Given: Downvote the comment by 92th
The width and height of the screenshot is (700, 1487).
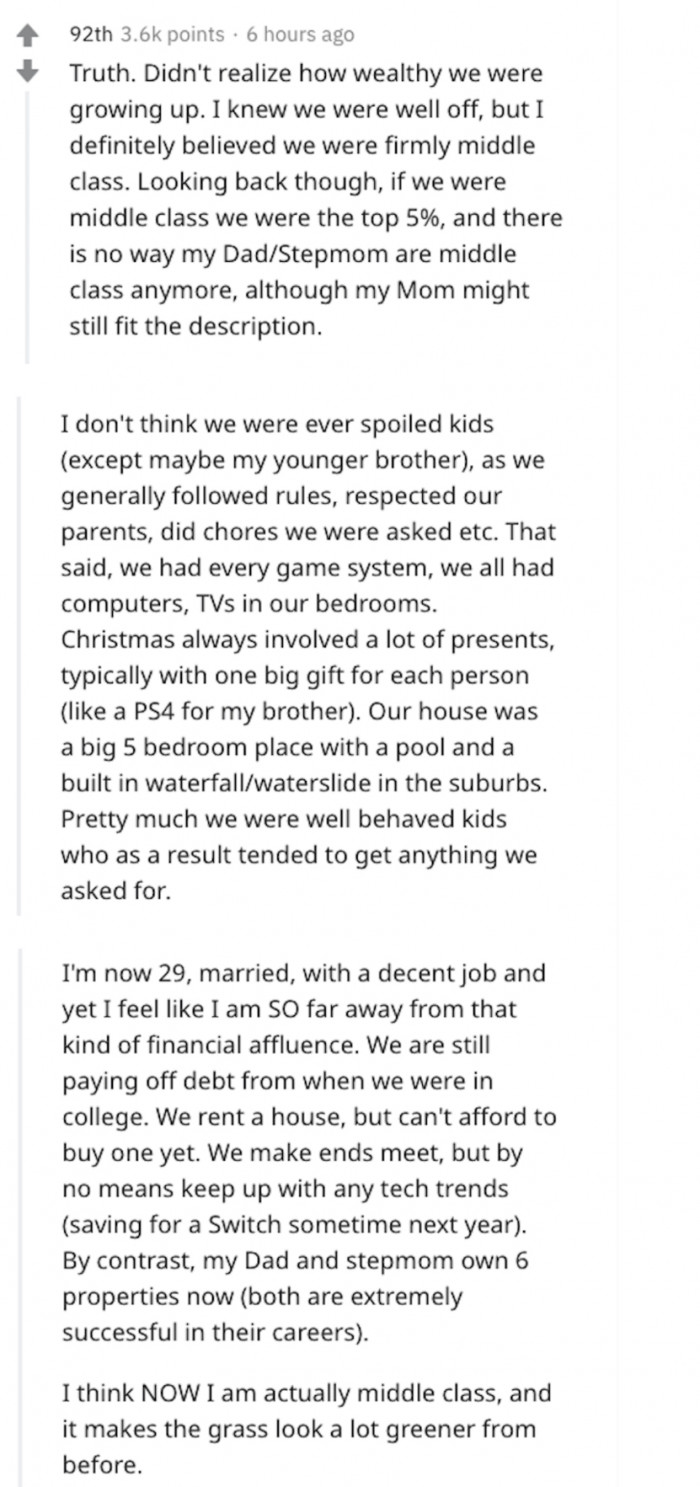Looking at the screenshot, I should tap(29, 71).
